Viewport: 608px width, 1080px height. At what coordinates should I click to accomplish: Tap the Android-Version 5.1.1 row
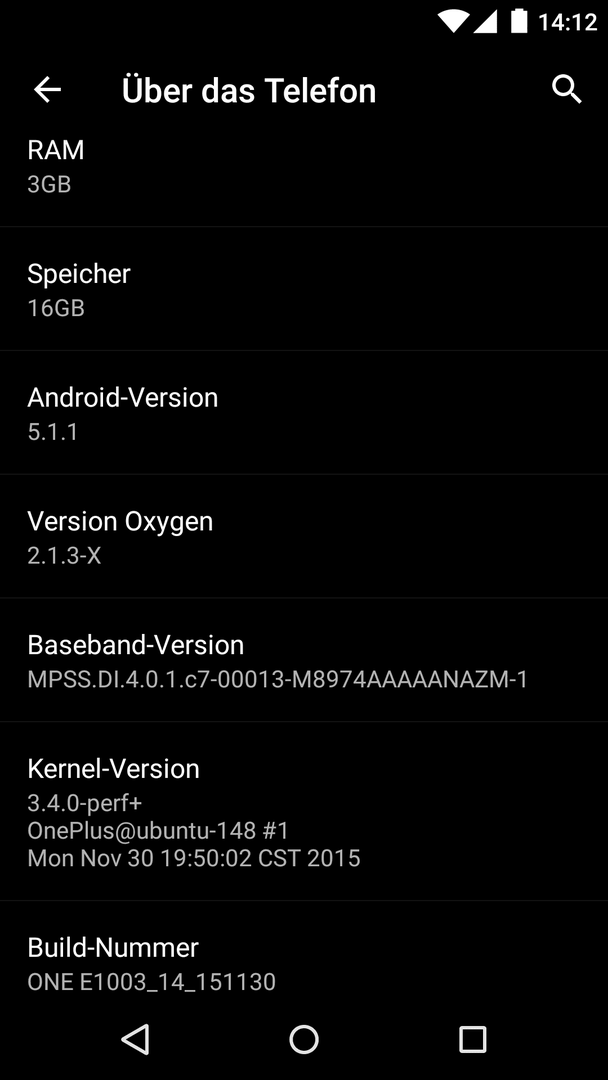tap(304, 413)
